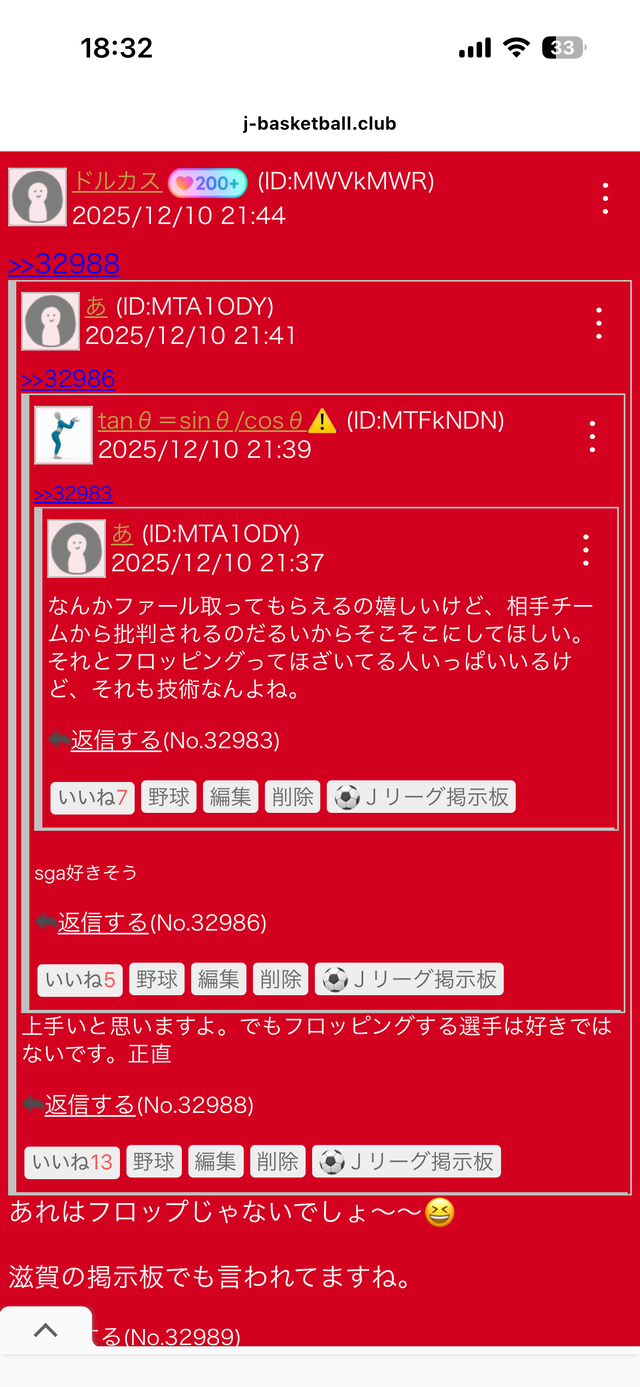Edit post No.32988
Viewport: 640px width, 1387px height.
coord(215,1161)
